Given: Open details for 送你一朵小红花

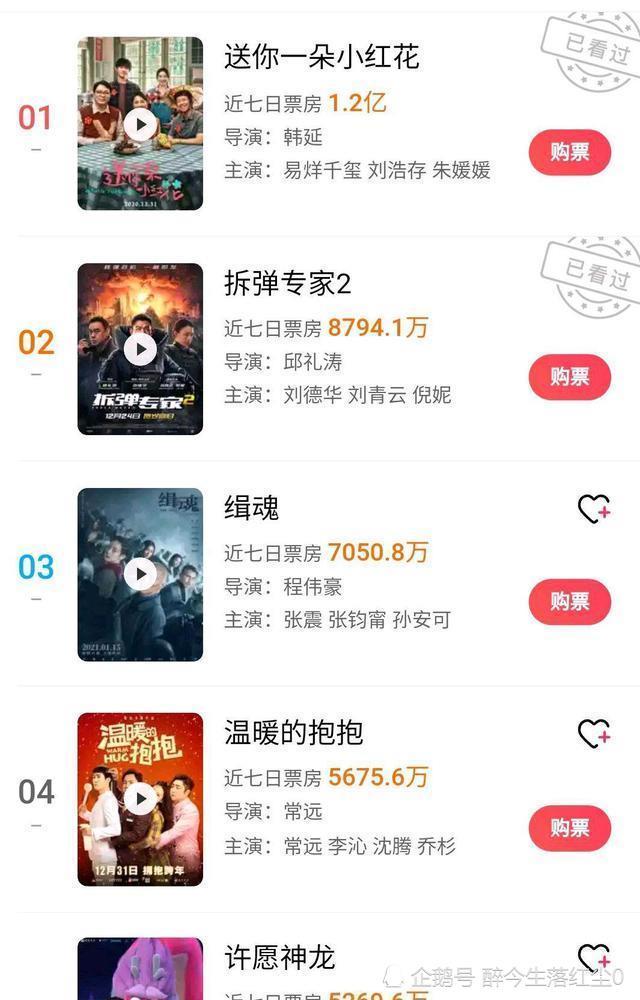Looking at the screenshot, I should (x=322, y=57).
